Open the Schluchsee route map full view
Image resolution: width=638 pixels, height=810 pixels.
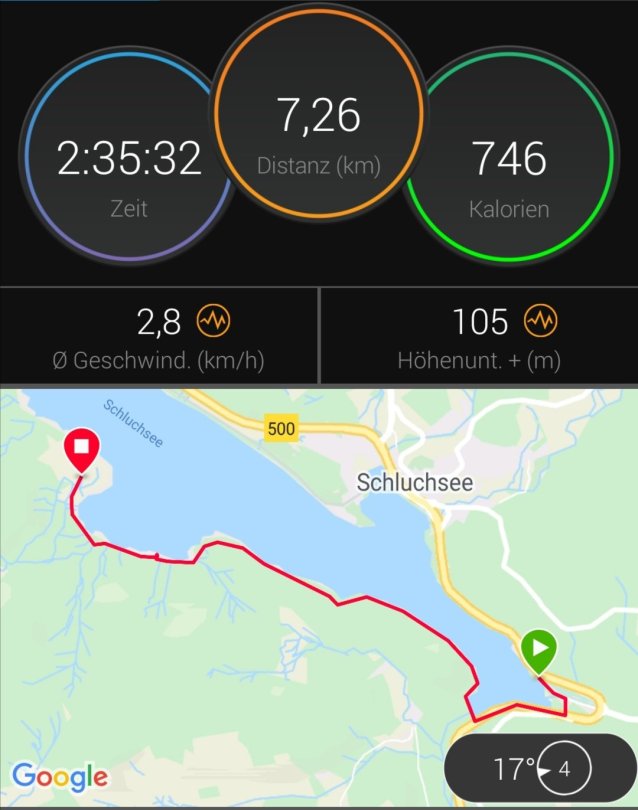(300, 560)
